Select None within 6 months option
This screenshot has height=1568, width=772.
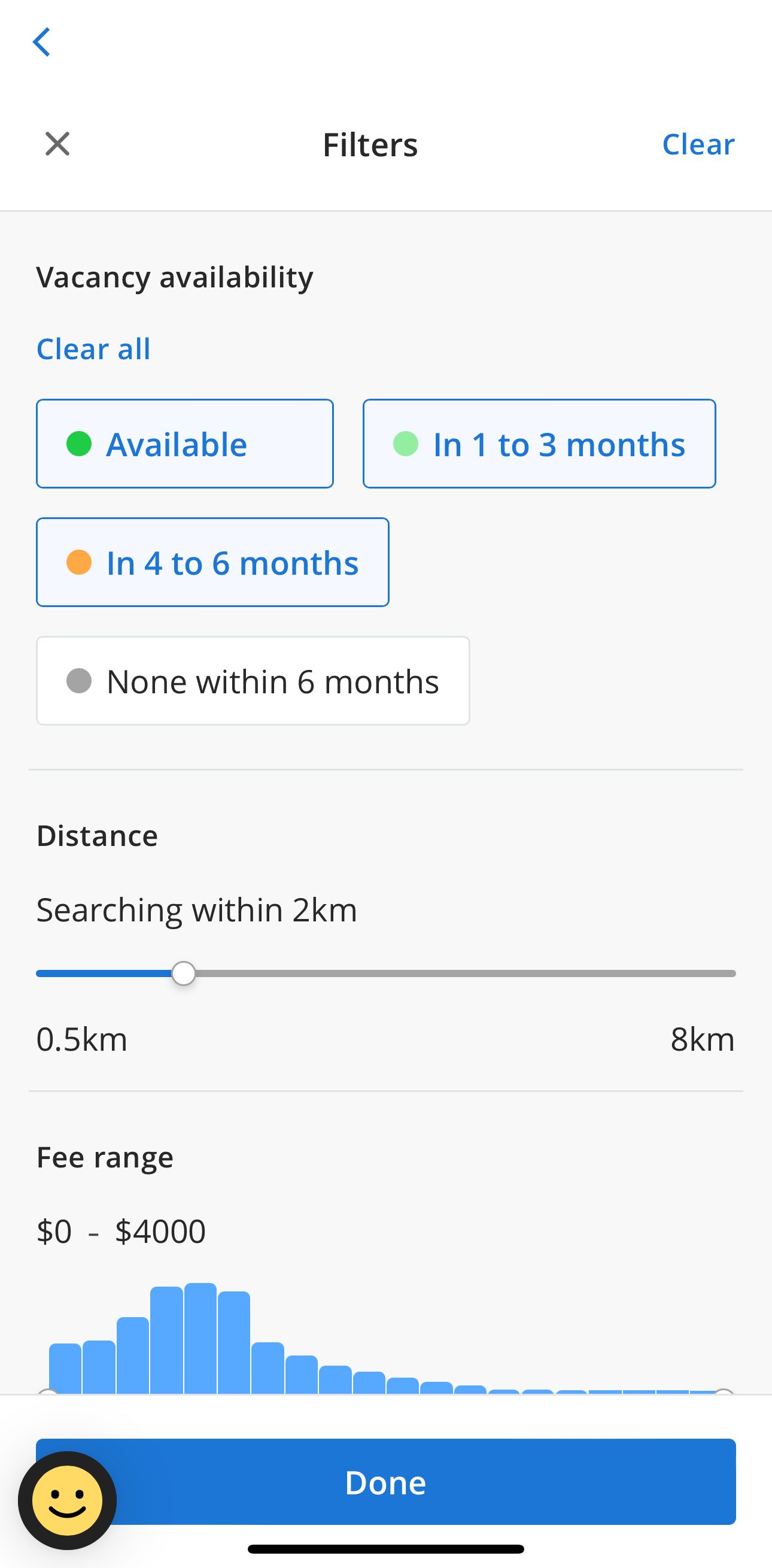pos(253,681)
